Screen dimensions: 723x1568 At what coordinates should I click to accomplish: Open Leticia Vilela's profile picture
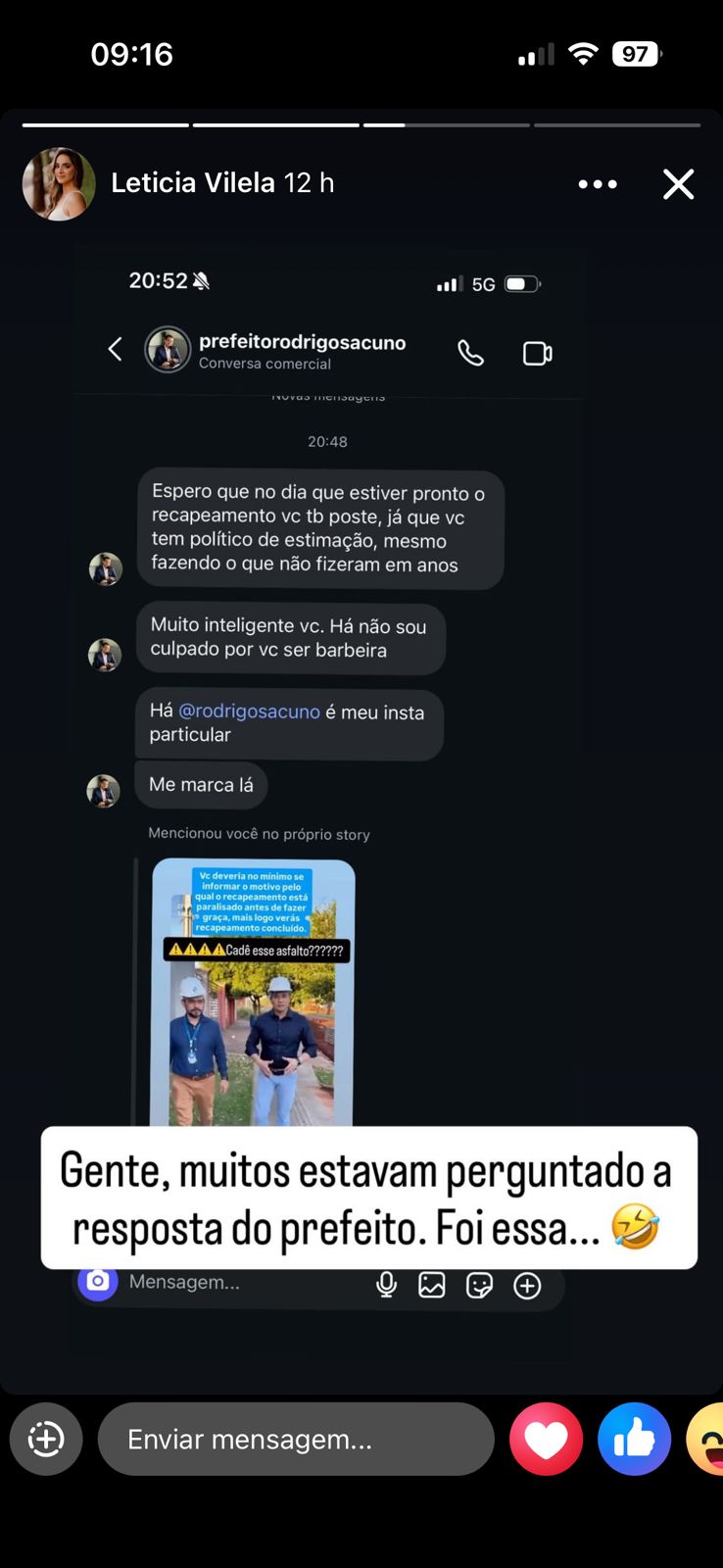pos(59,184)
